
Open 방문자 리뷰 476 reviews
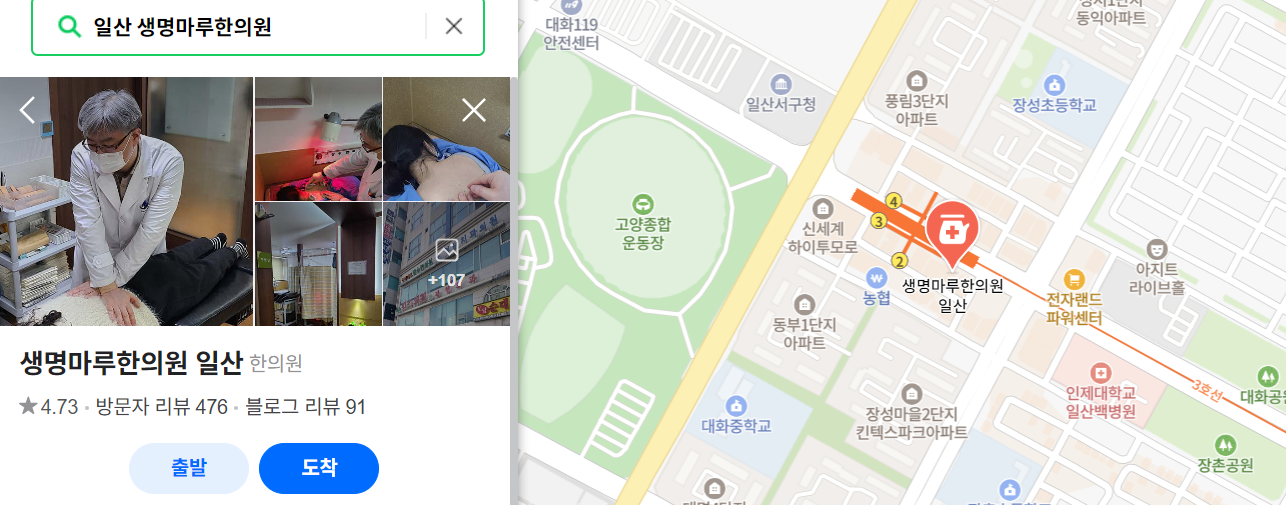(161, 407)
